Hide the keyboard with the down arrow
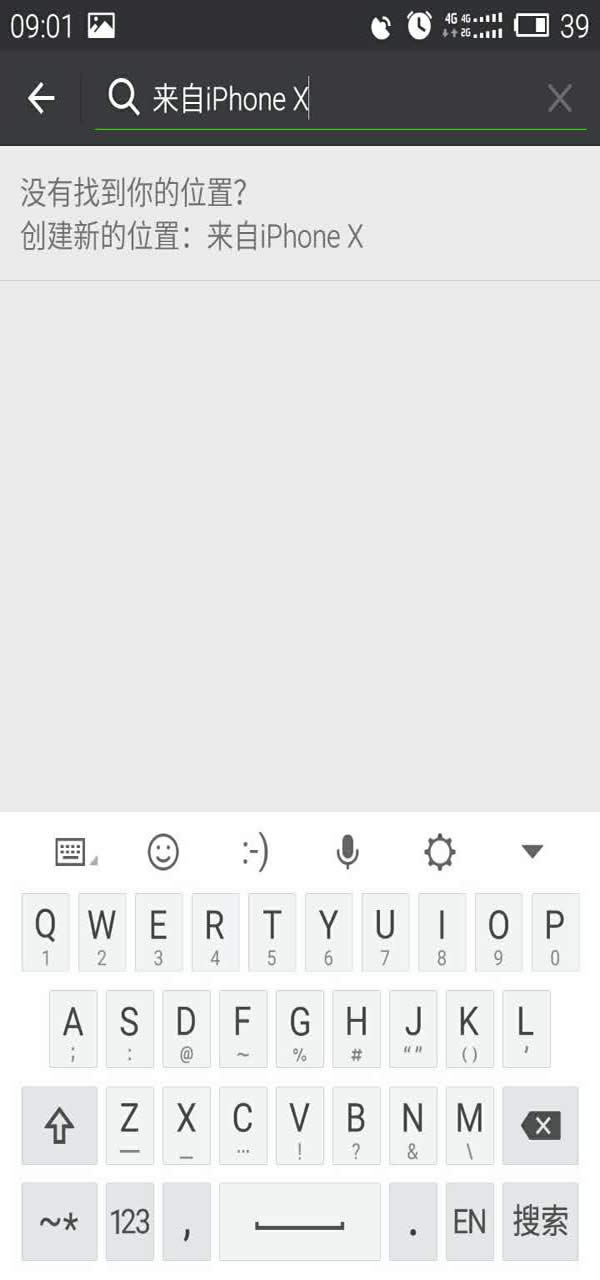The width and height of the screenshot is (600, 1280). [532, 852]
